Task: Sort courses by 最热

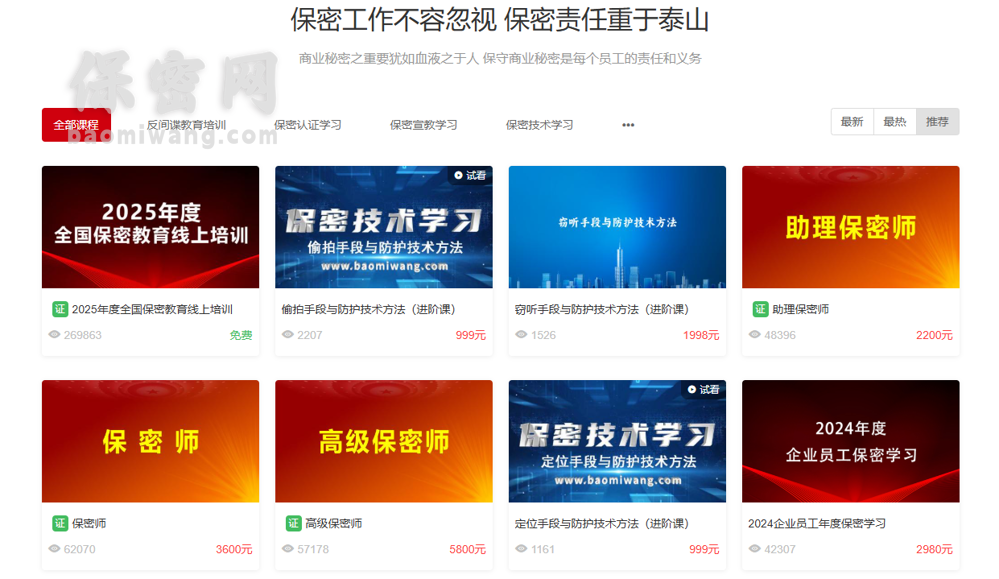Action: pyautogui.click(x=895, y=122)
